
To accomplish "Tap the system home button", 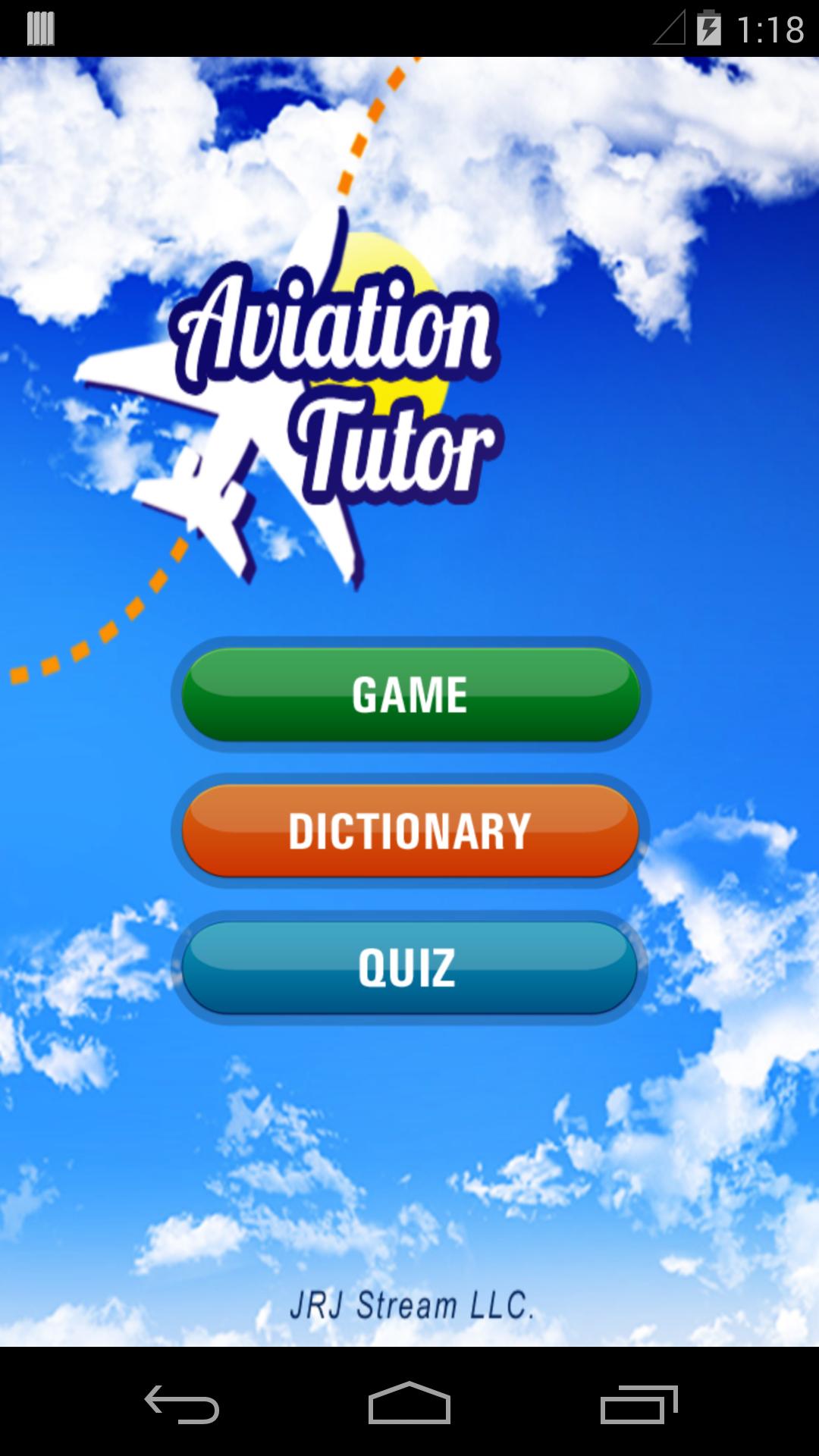I will (409, 1404).
